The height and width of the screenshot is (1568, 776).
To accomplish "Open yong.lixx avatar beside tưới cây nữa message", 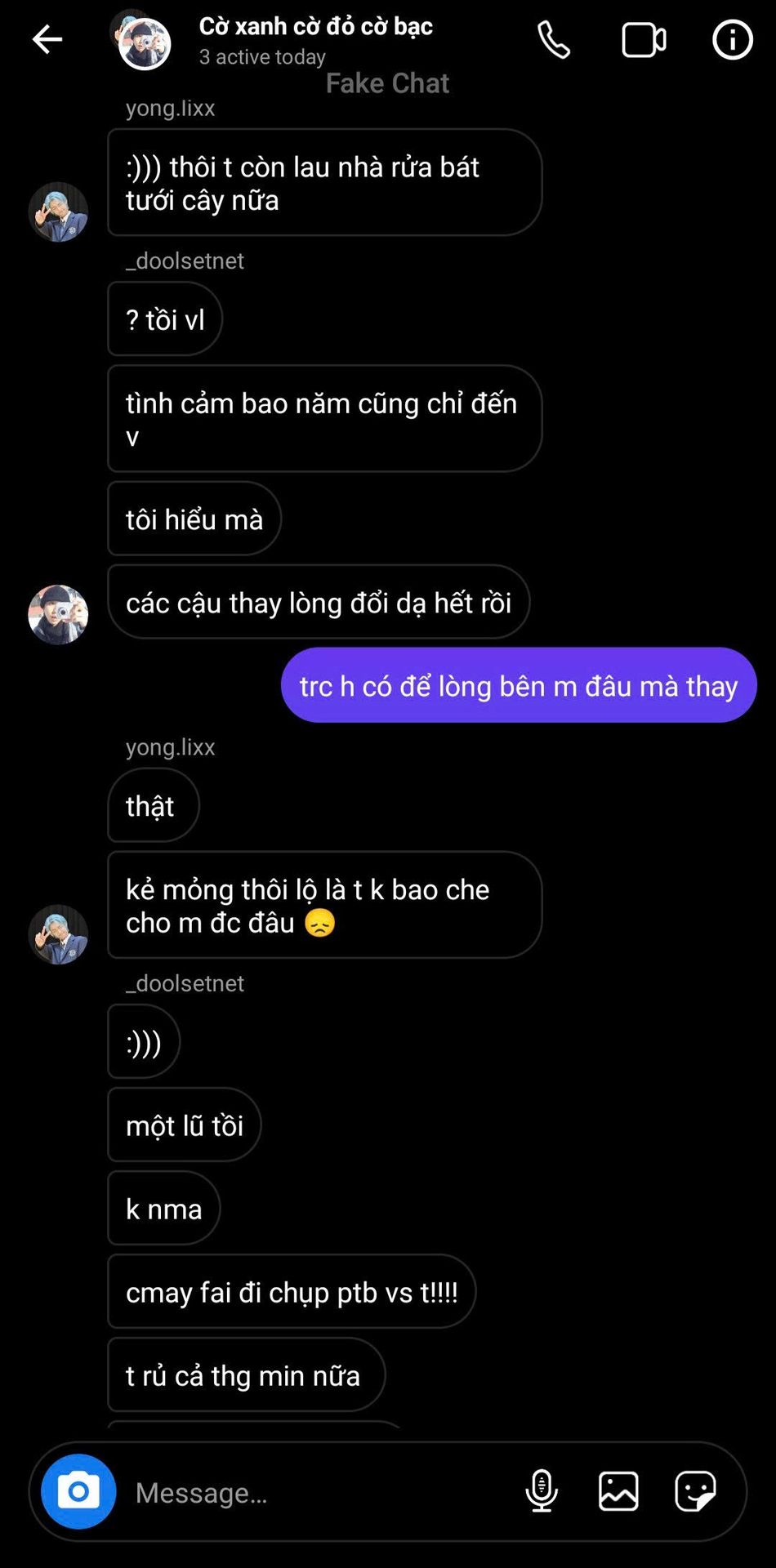I will pyautogui.click(x=58, y=212).
